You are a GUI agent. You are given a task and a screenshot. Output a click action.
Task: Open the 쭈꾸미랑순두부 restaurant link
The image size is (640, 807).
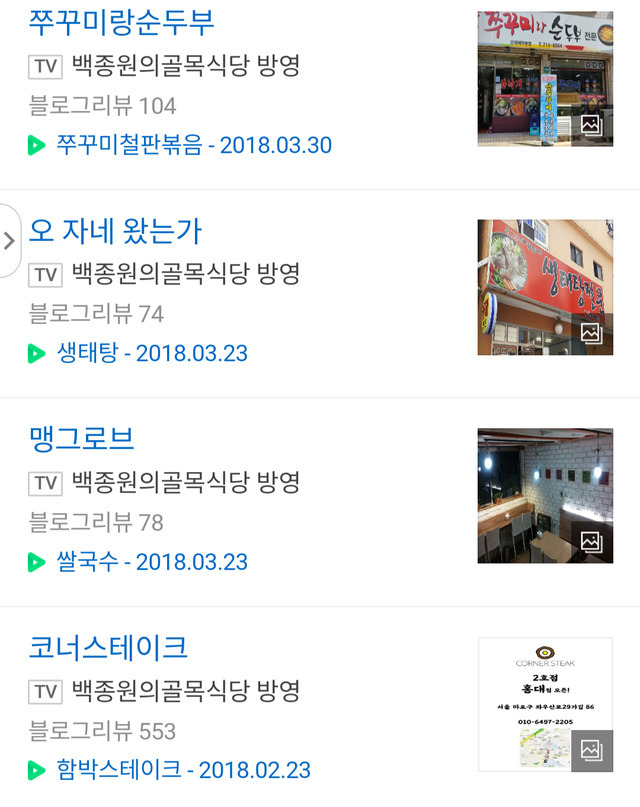[x=122, y=22]
